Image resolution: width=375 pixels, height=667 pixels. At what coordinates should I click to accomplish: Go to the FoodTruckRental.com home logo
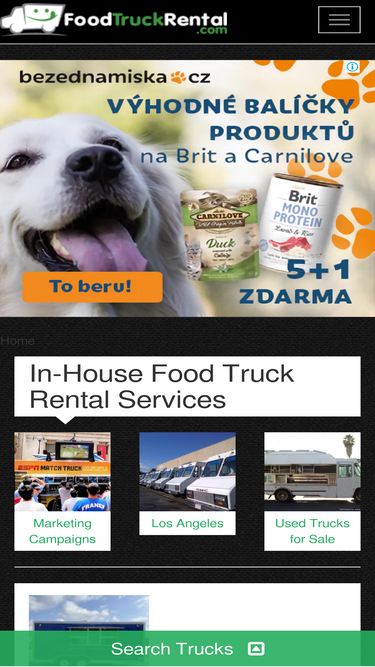114,19
